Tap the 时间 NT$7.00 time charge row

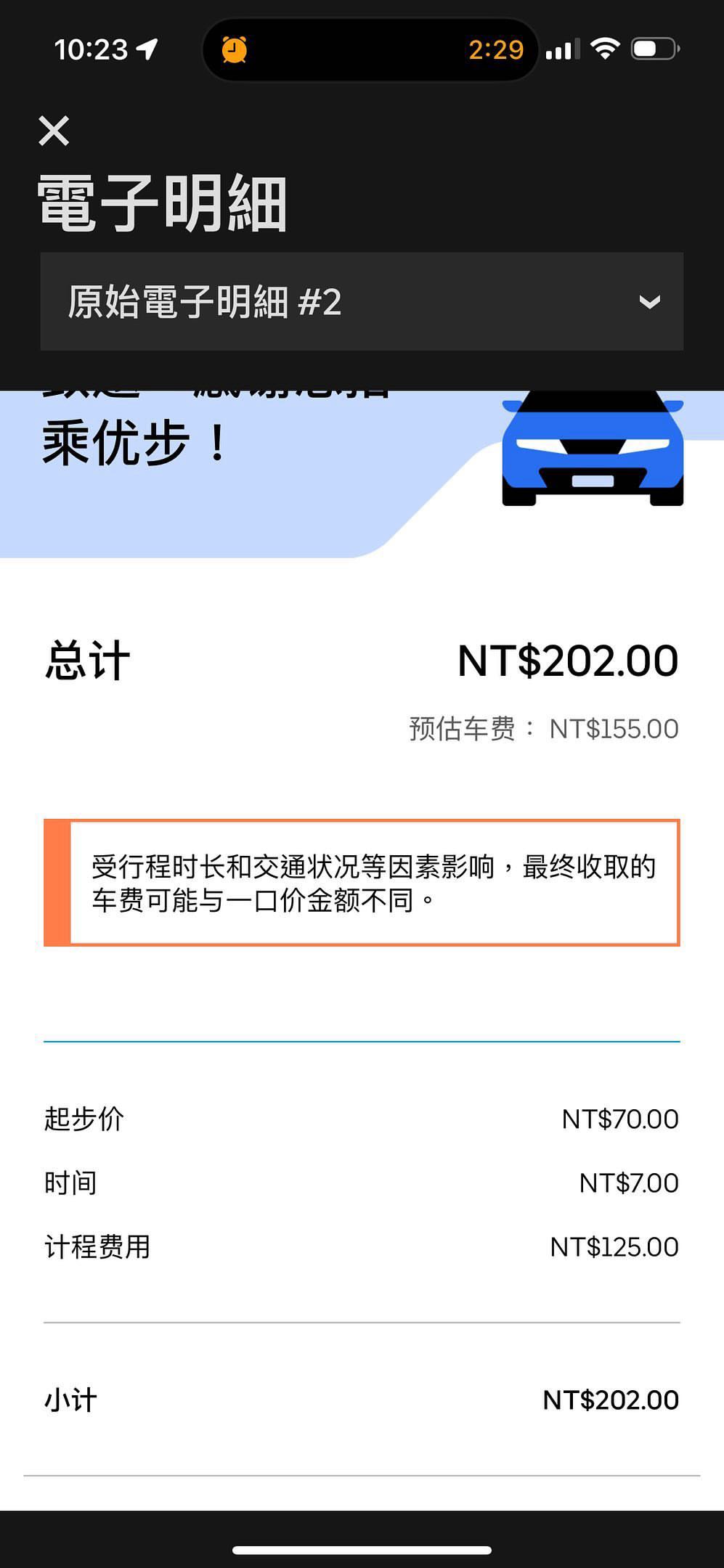[x=361, y=1182]
